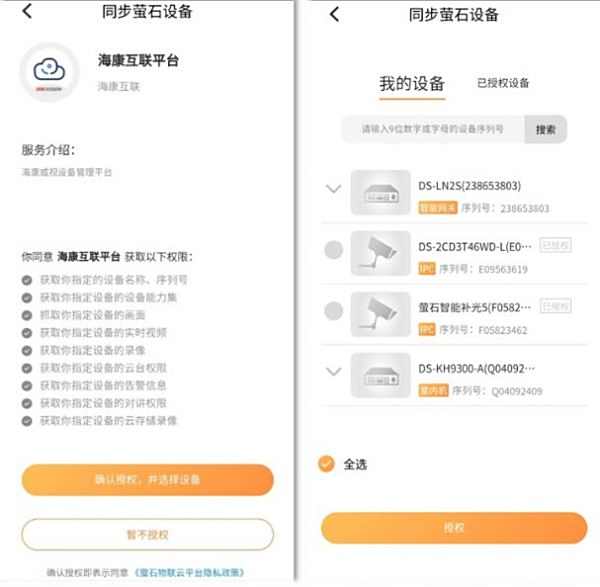Tap 搜索 button
The height and width of the screenshot is (587, 600).
click(x=546, y=129)
